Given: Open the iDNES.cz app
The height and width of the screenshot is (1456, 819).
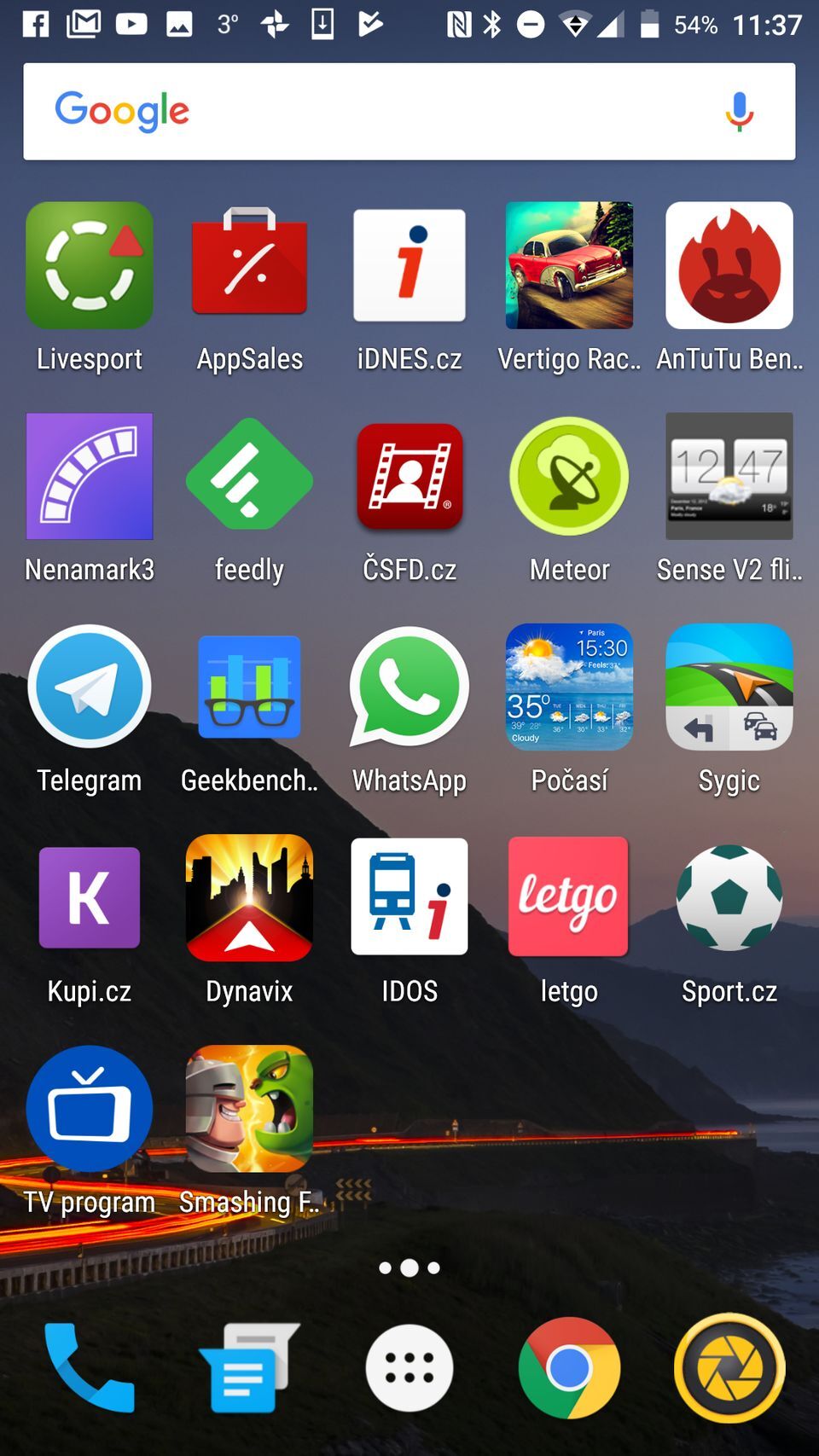Looking at the screenshot, I should click(409, 266).
